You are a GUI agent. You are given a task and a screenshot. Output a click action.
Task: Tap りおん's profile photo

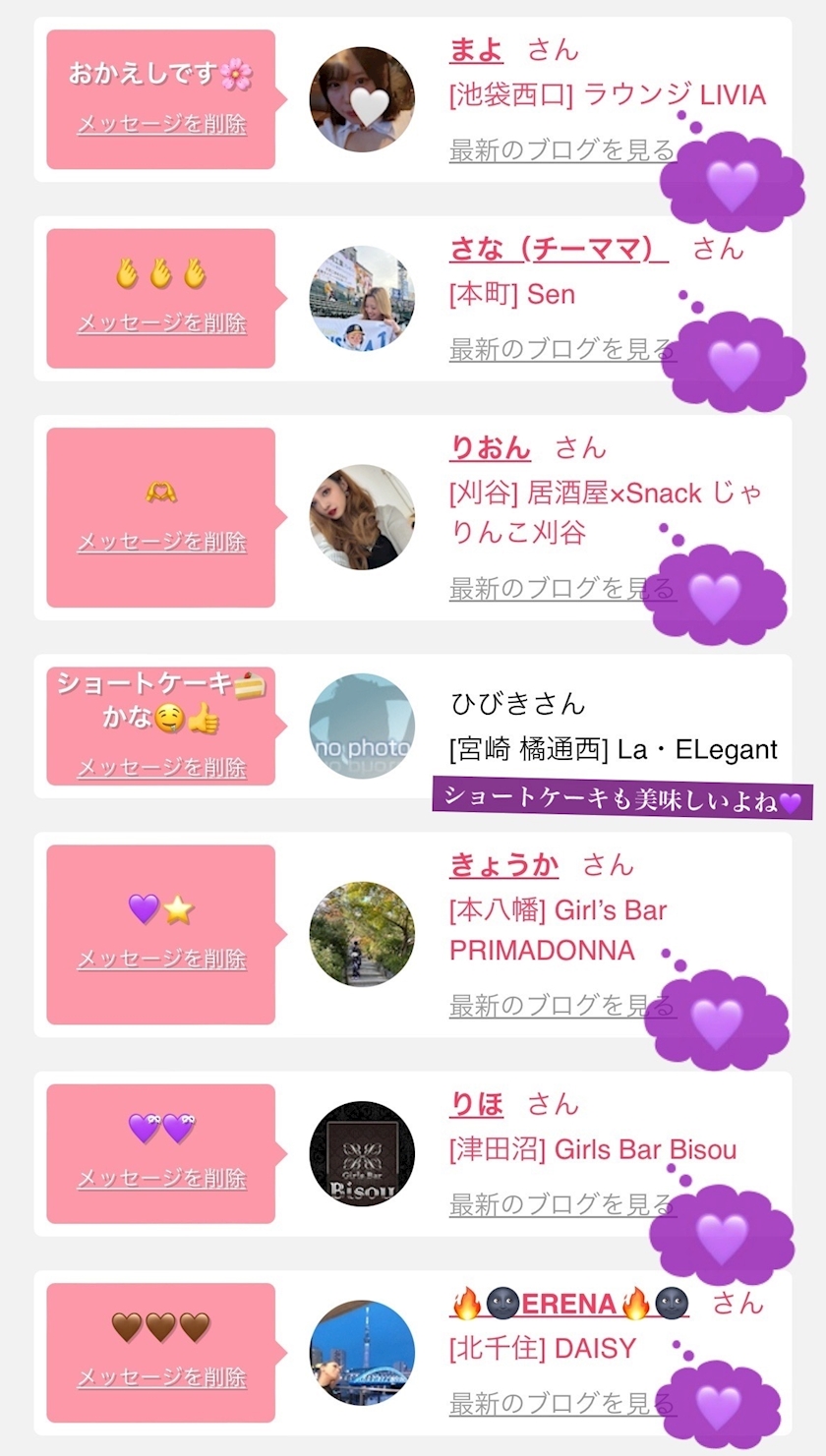point(362,517)
